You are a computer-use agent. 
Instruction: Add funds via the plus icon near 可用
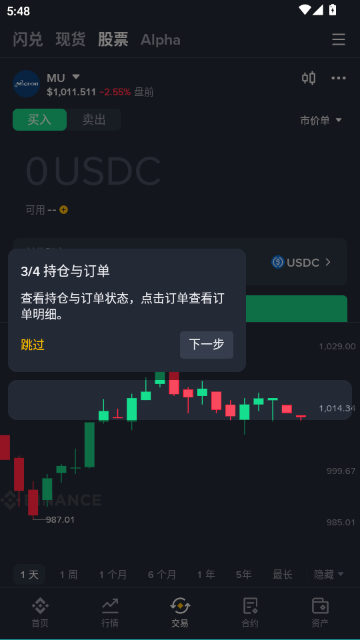64,210
